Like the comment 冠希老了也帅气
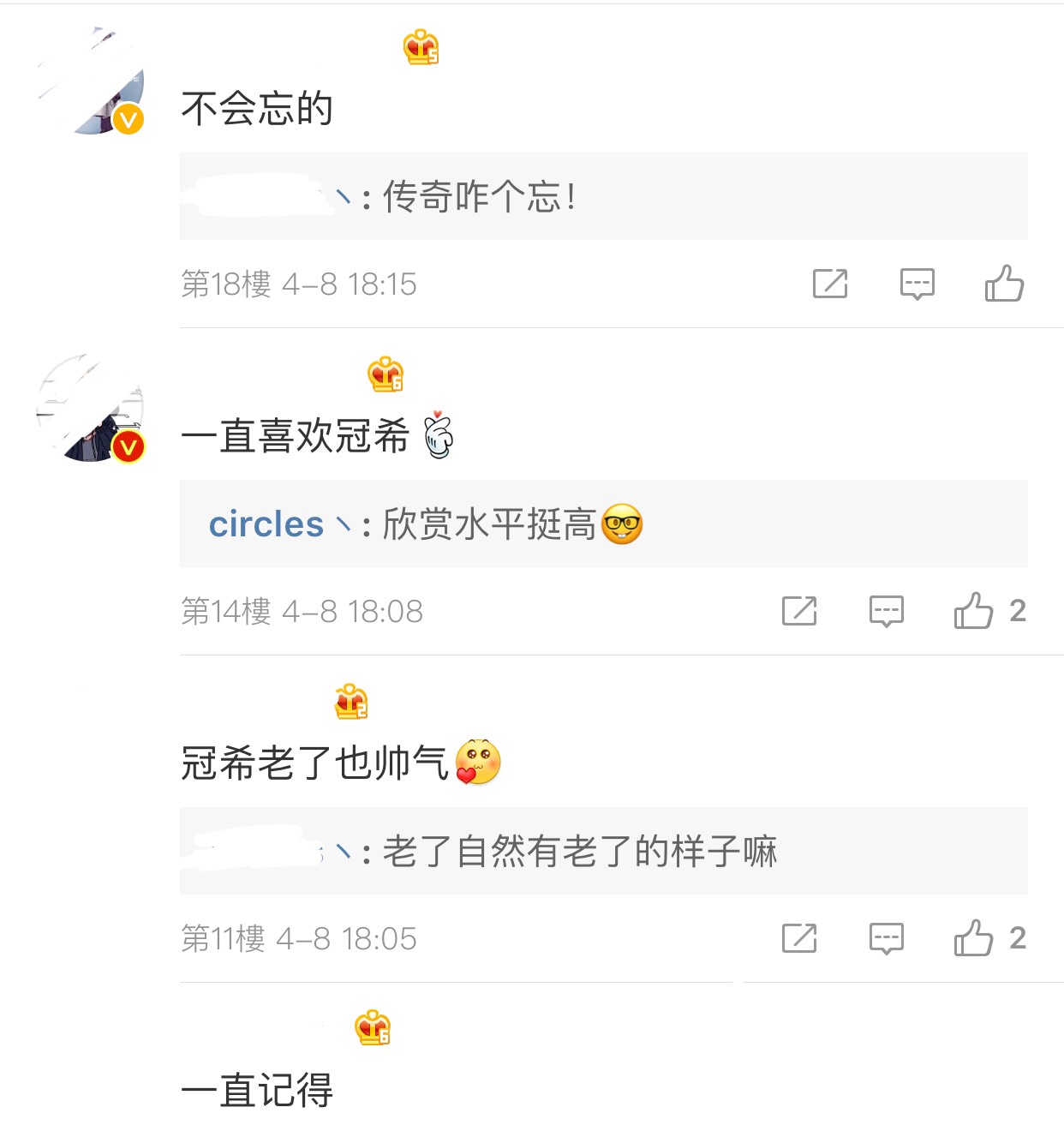This screenshot has width=1064, height=1131. pos(974,938)
